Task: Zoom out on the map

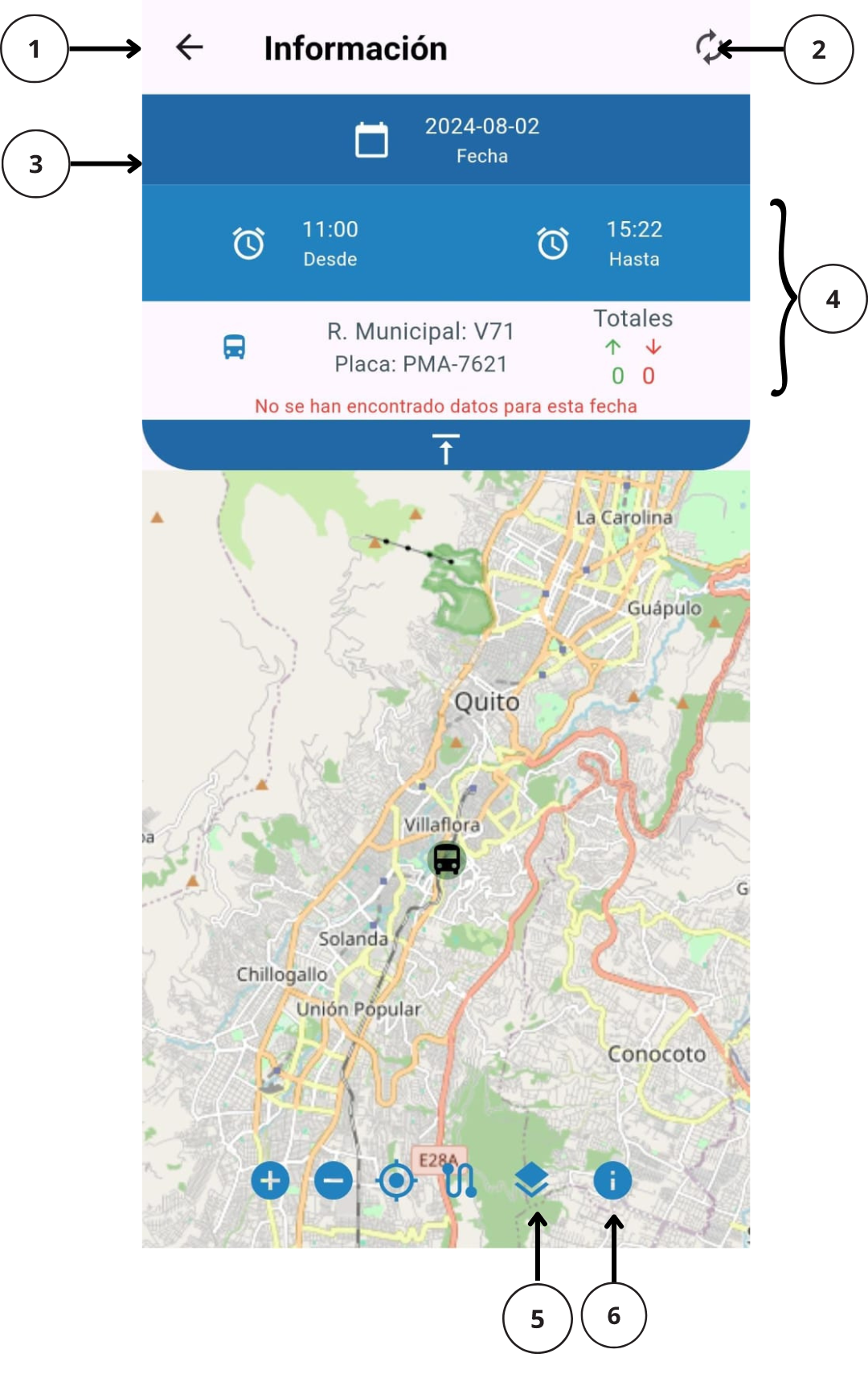Action: (334, 1180)
